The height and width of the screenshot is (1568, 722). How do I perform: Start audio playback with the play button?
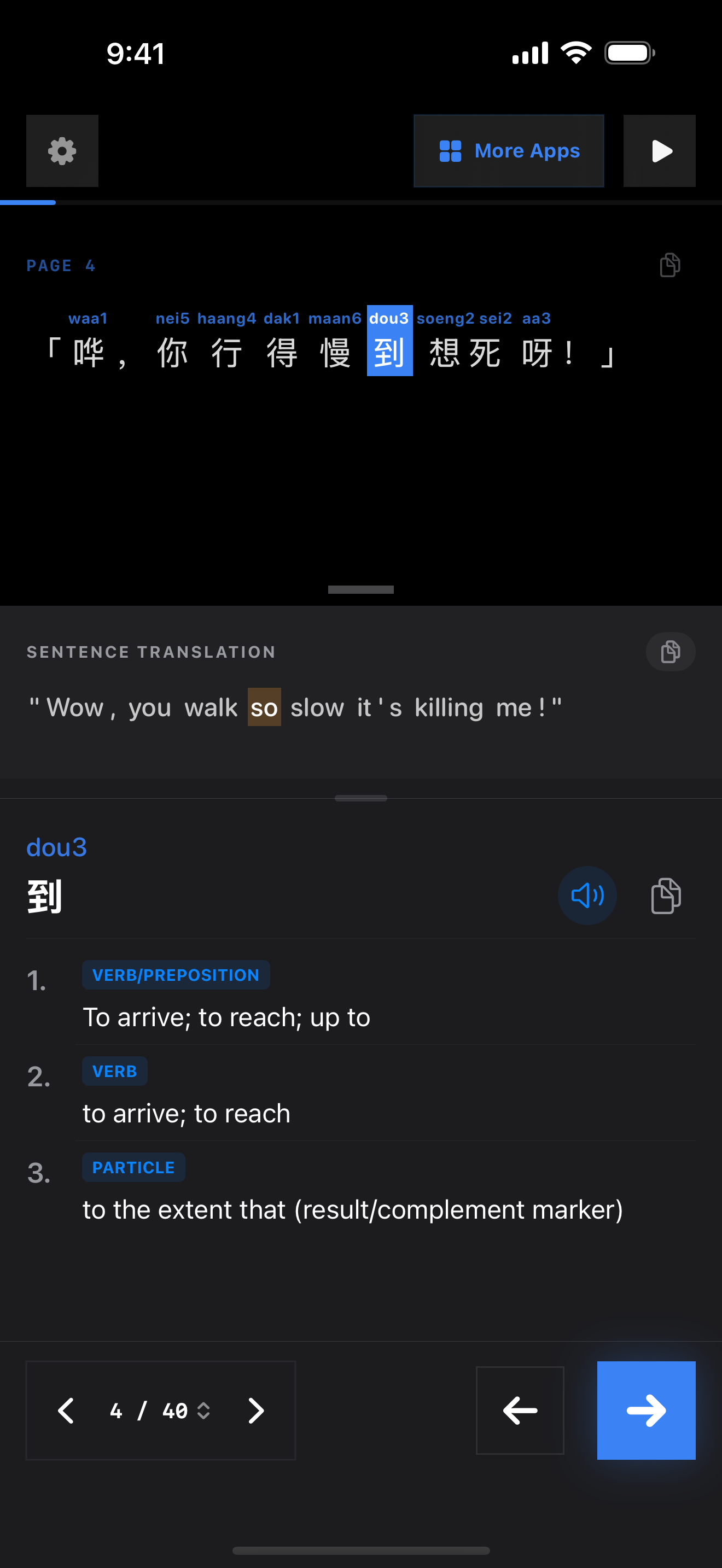click(659, 151)
